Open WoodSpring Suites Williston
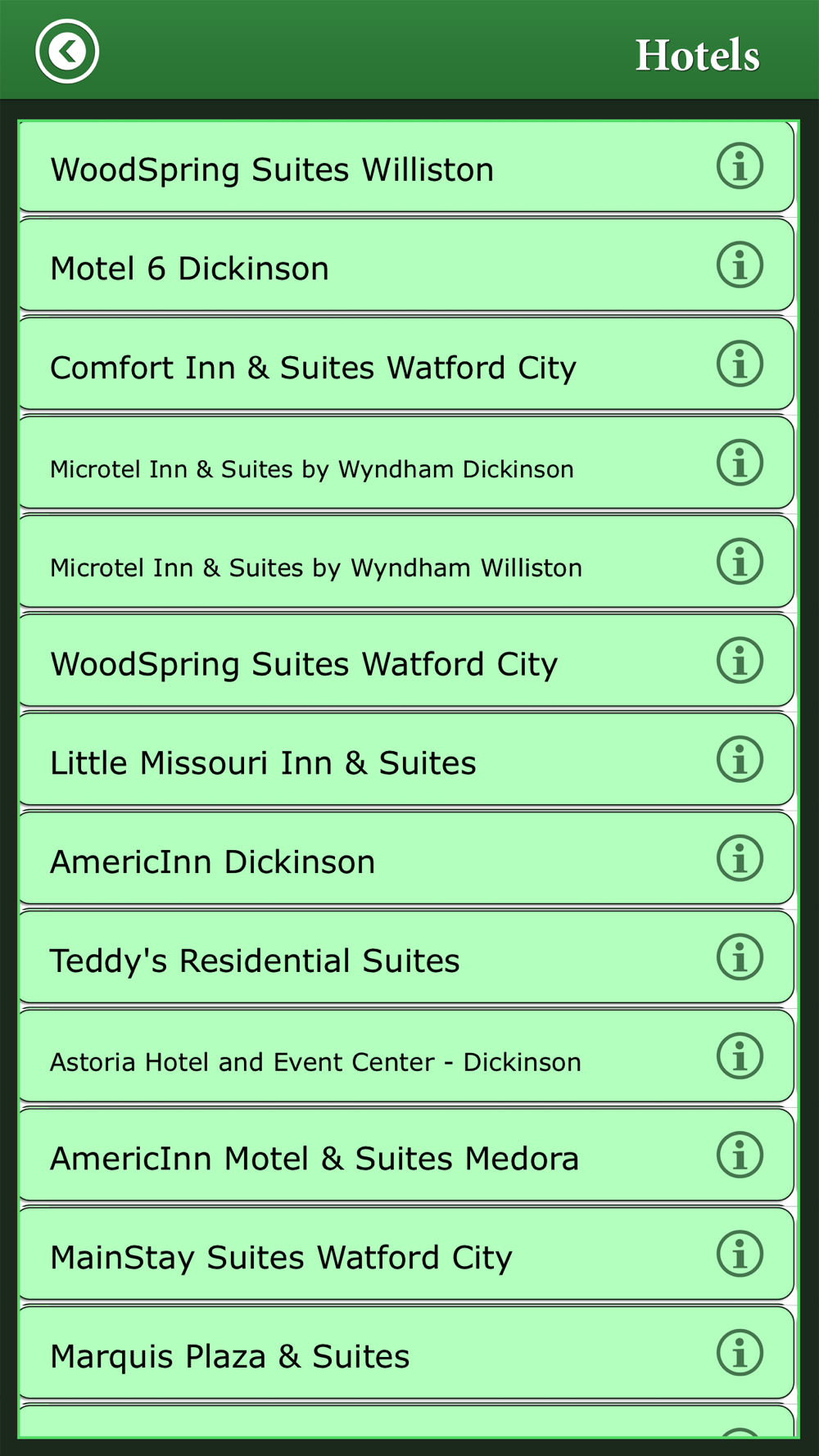Viewport: 819px width, 1456px height. click(406, 167)
